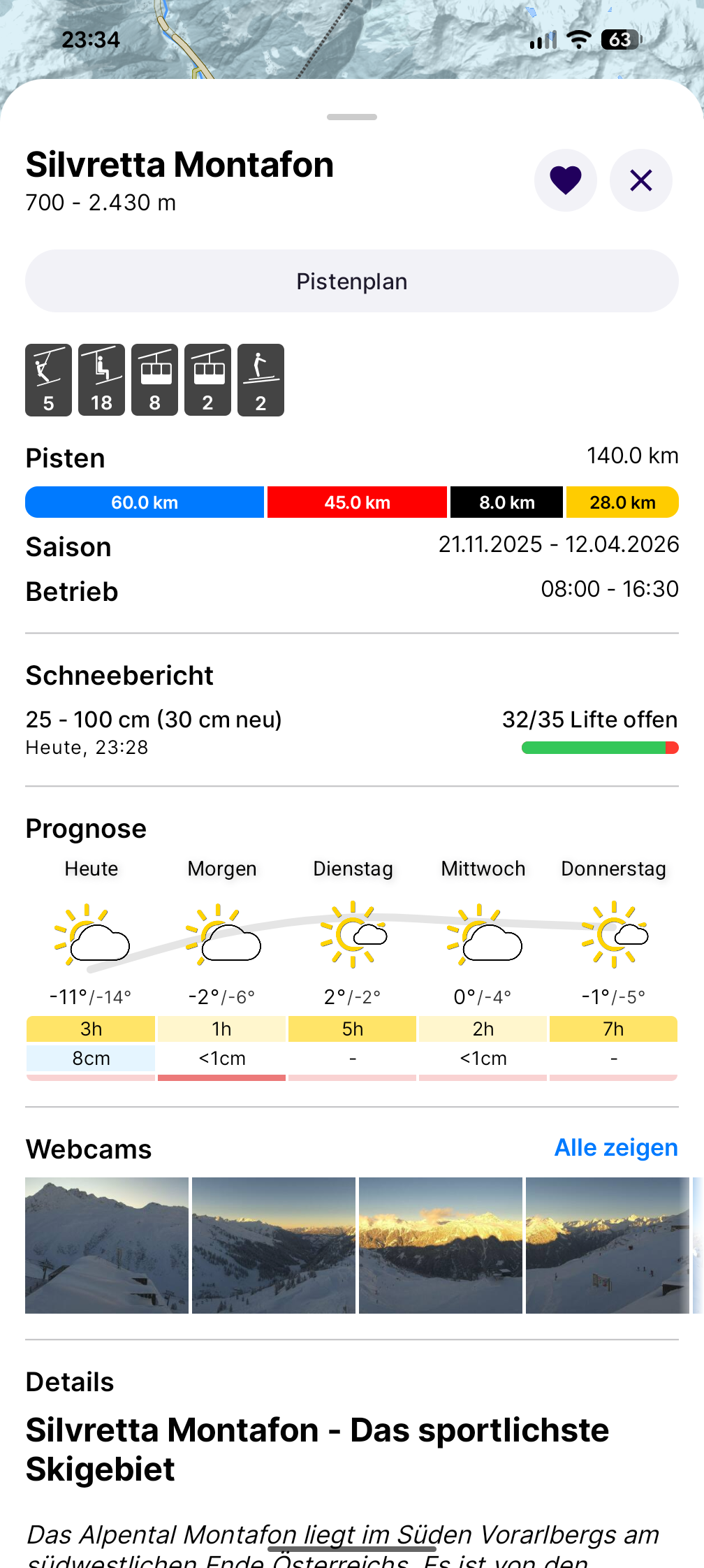
Task: Show all webcams with Alle zeigen
Action: coord(615,1148)
